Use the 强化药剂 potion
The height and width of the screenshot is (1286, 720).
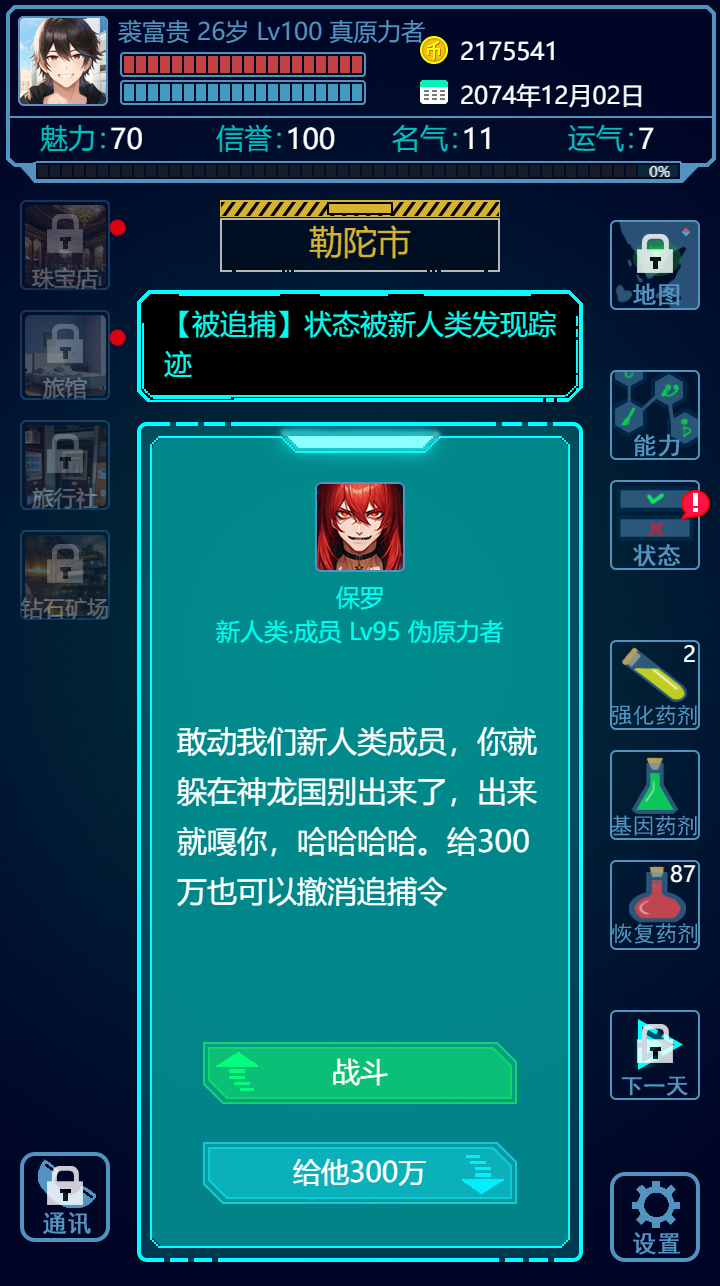(655, 685)
